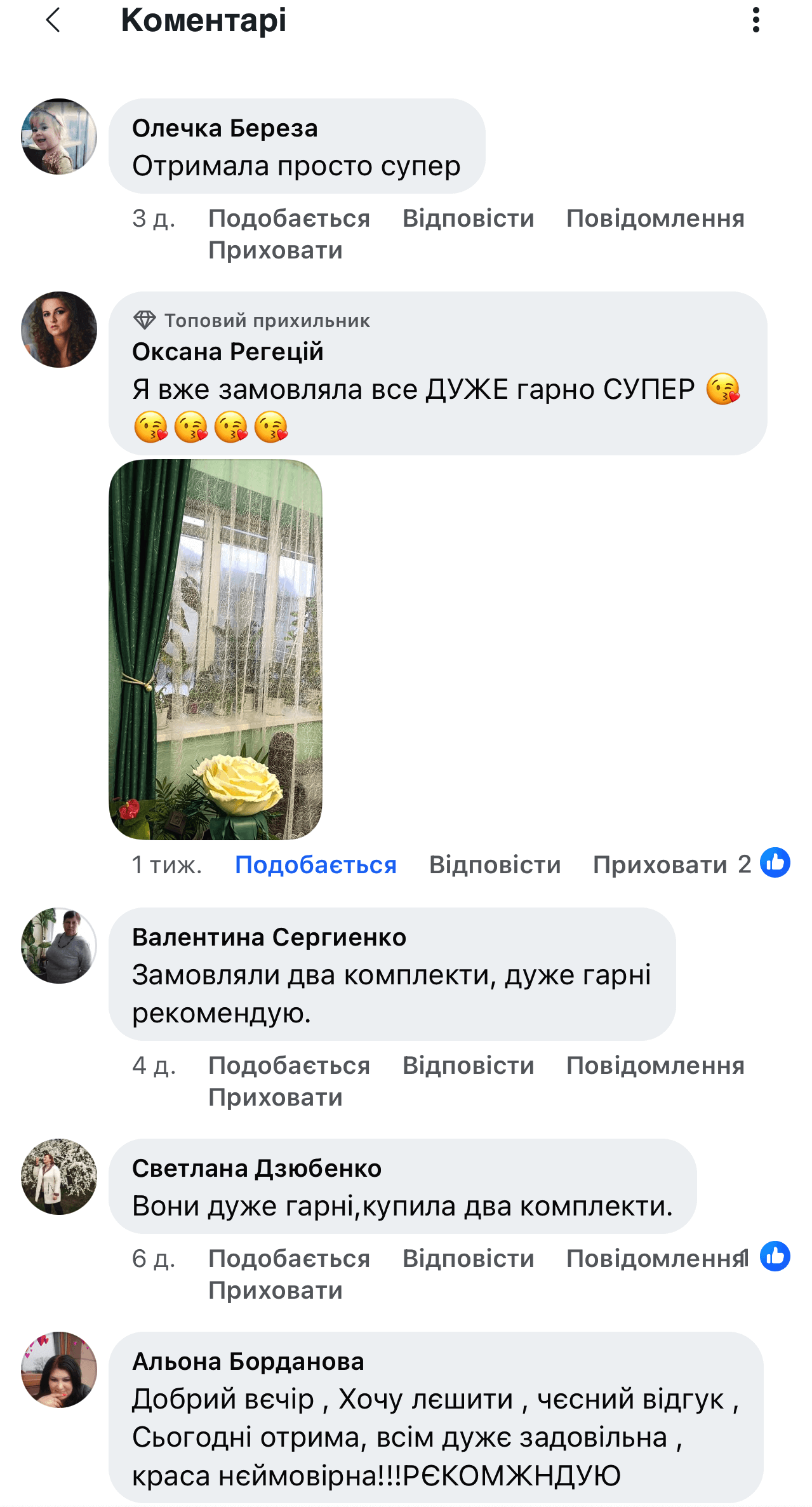Viewport: 812px width, 1507px height.
Task: Unlike Оксана Регецій's comment
Action: point(316,865)
